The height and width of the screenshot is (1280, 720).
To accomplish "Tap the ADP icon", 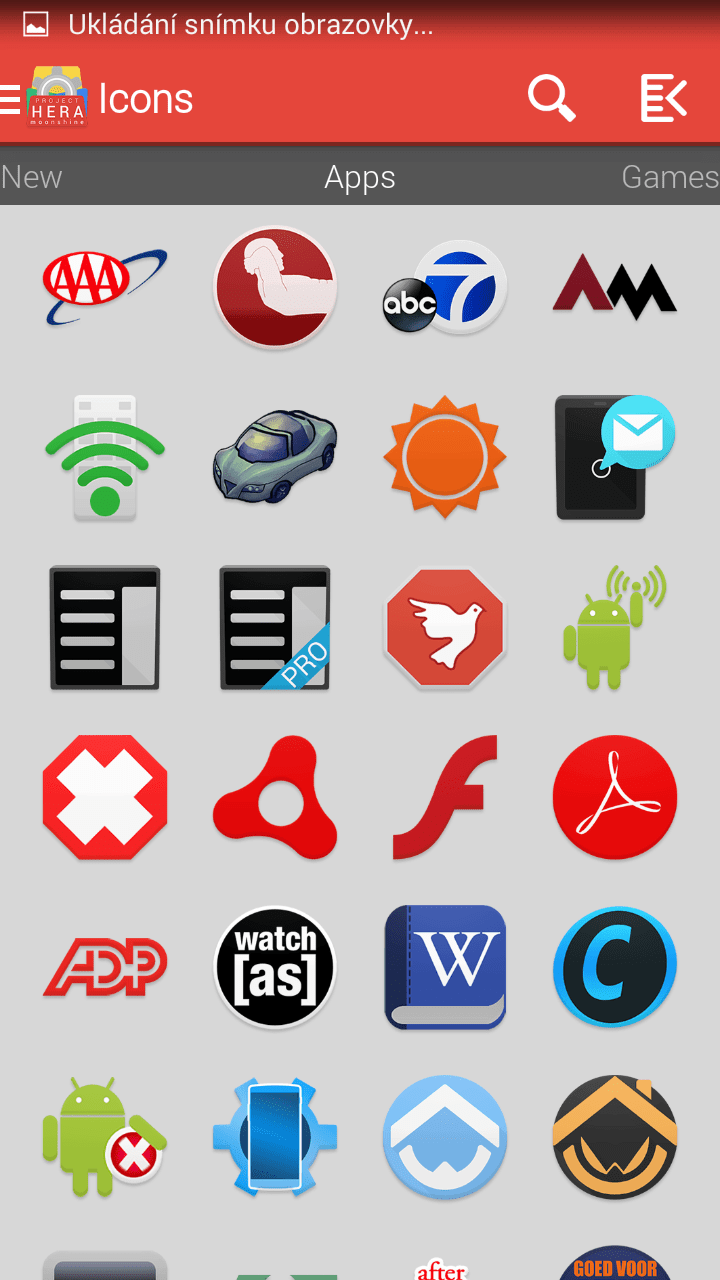I will pyautogui.click(x=104, y=967).
